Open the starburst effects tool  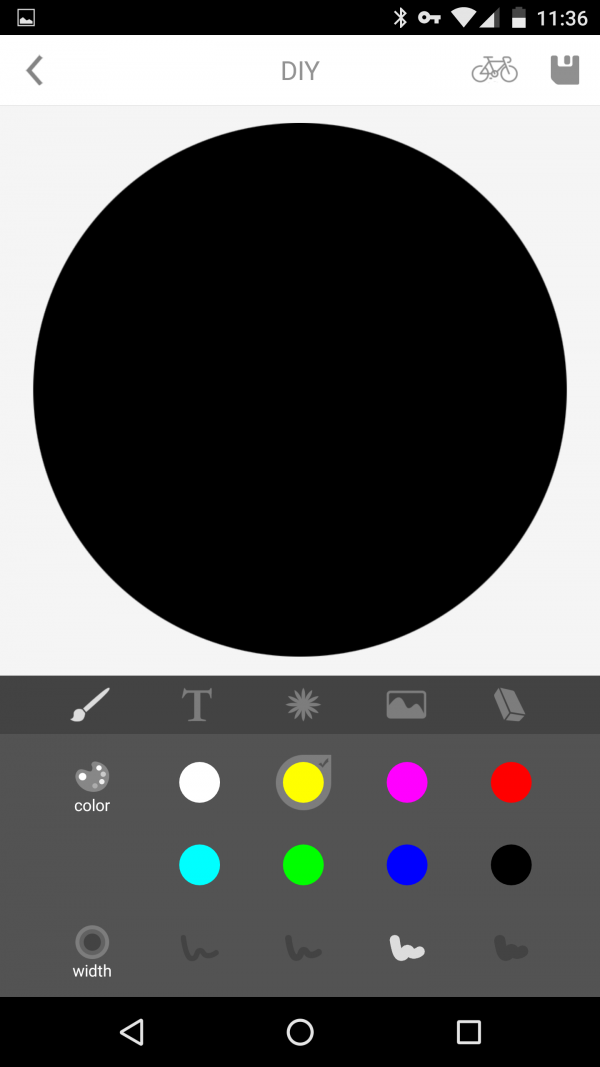coord(302,705)
